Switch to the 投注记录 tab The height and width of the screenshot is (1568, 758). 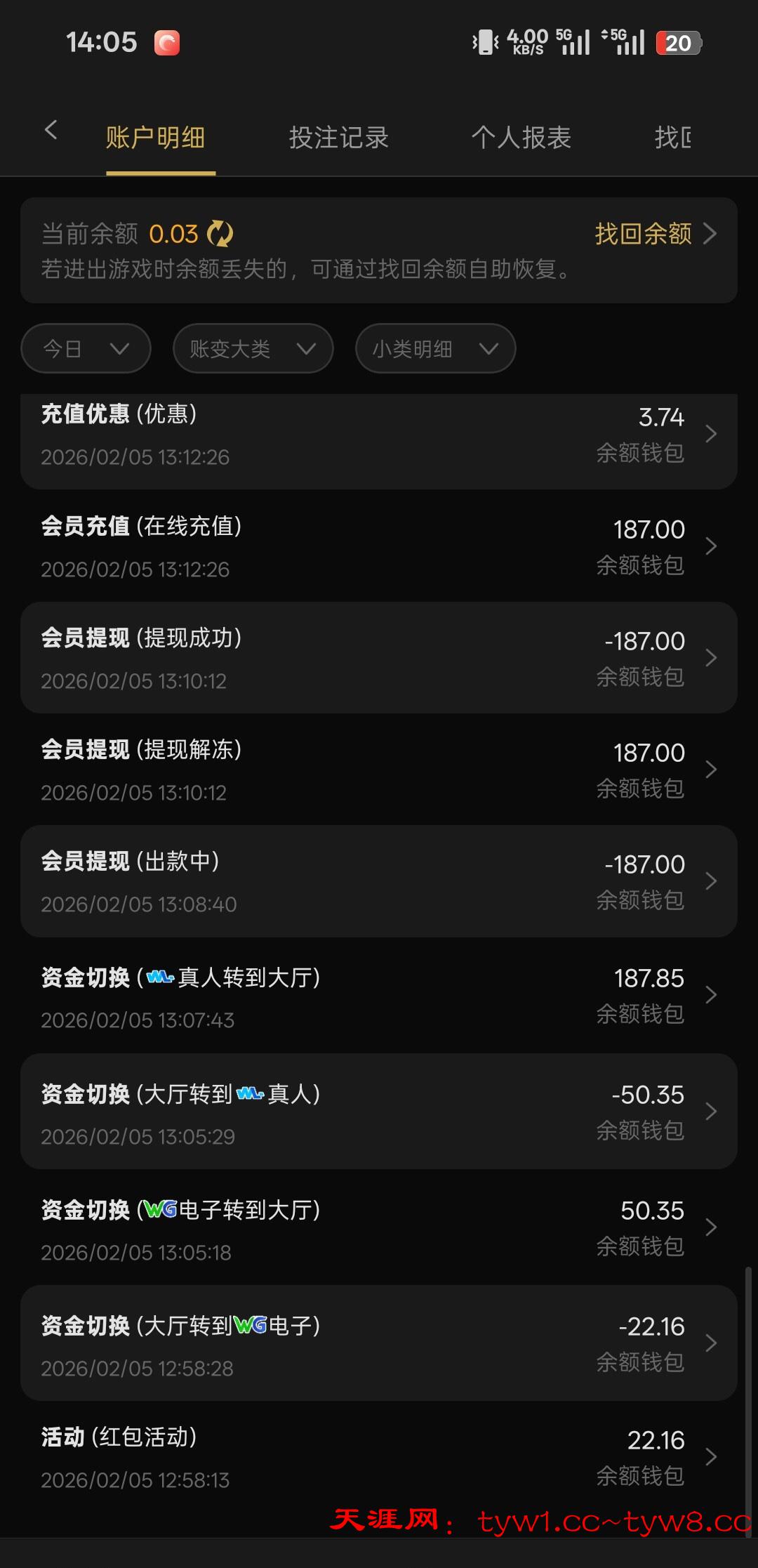338,138
